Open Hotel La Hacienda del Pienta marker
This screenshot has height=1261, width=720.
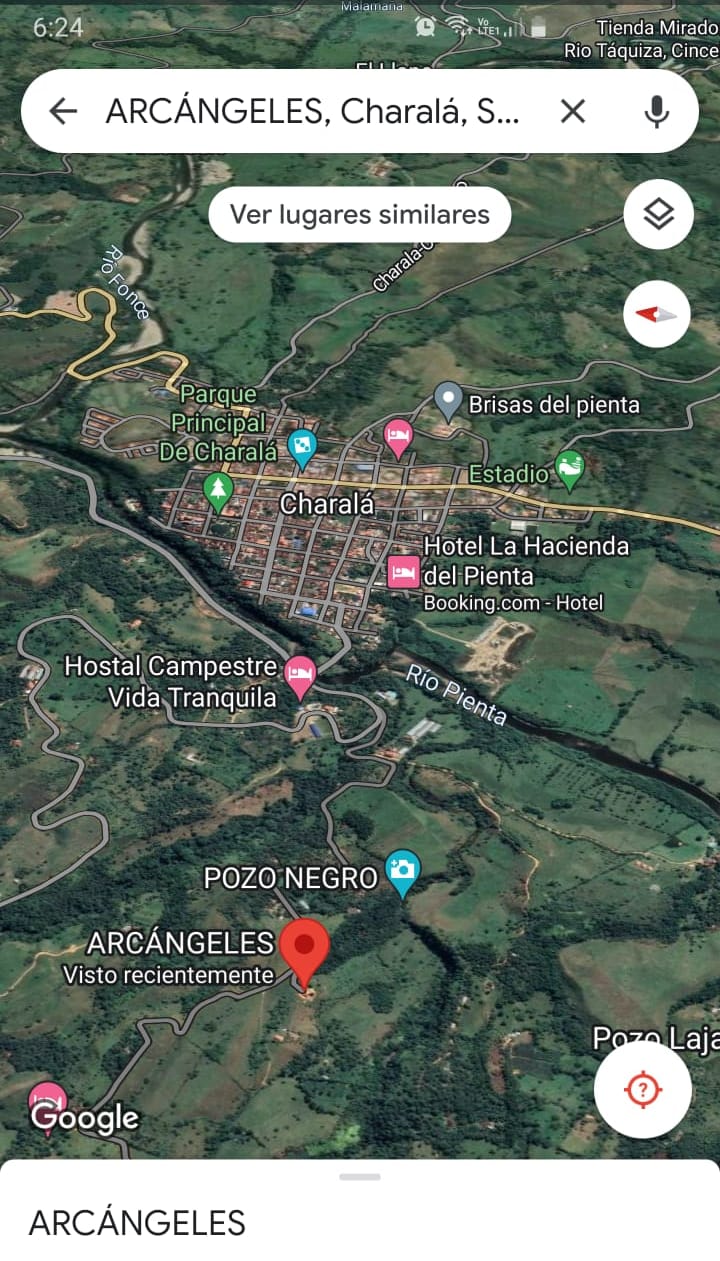pos(403,571)
